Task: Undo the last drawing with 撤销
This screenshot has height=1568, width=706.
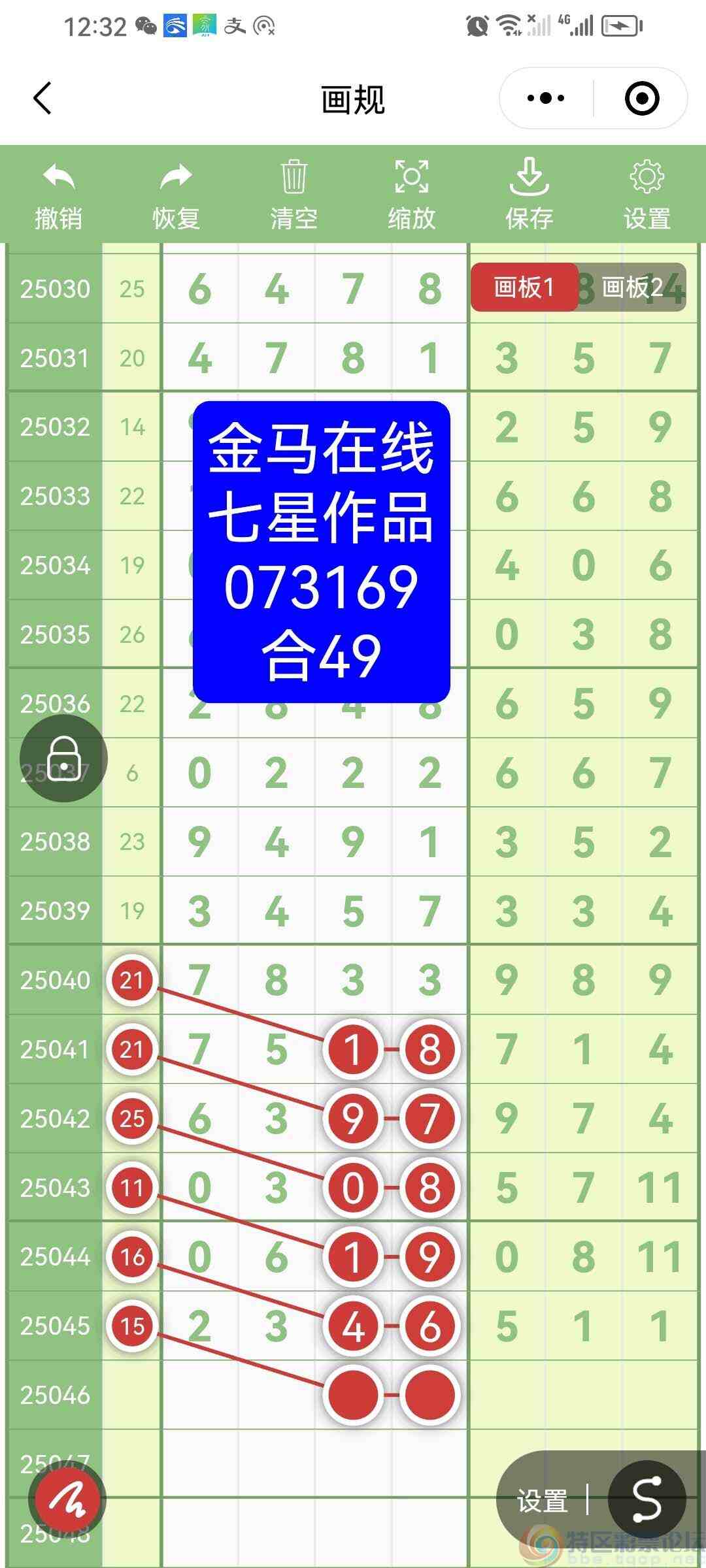Action: click(x=58, y=193)
